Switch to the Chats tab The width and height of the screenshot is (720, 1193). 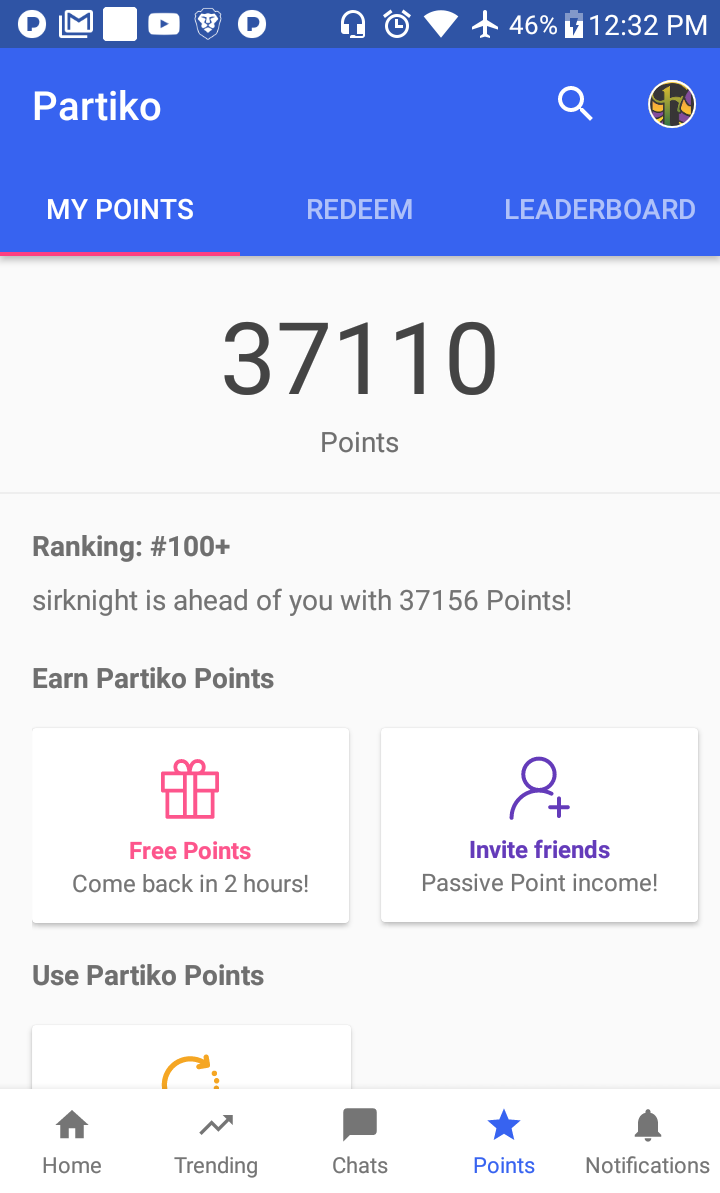pyautogui.click(x=360, y=1142)
